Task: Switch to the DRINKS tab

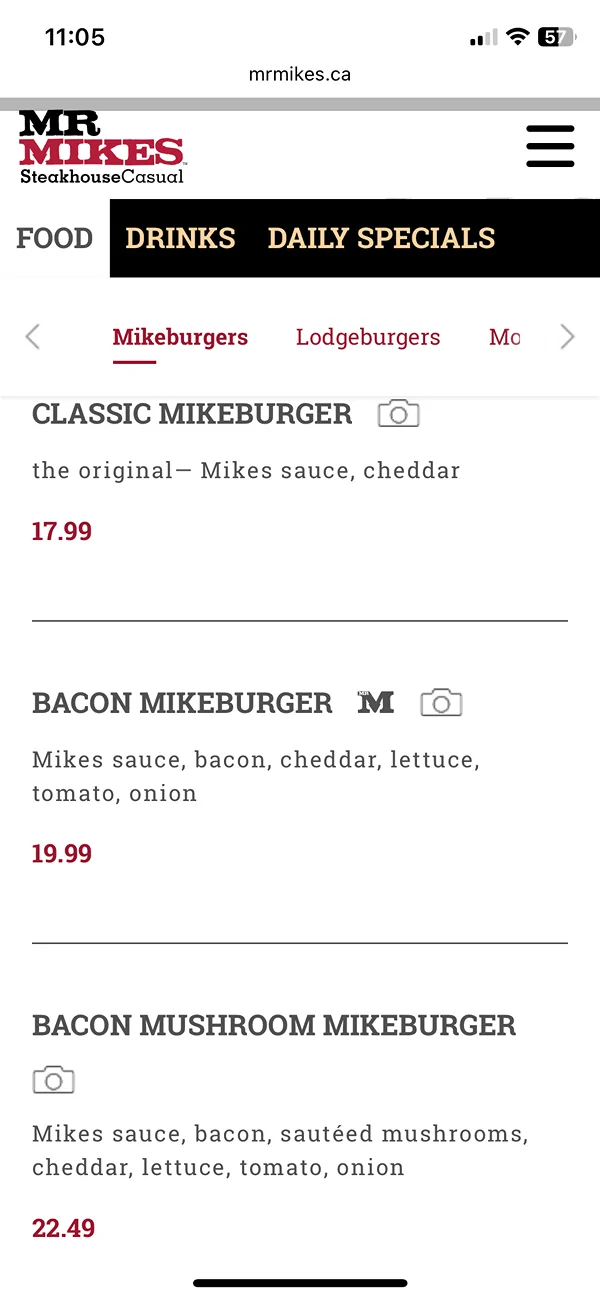Action: pyautogui.click(x=180, y=238)
